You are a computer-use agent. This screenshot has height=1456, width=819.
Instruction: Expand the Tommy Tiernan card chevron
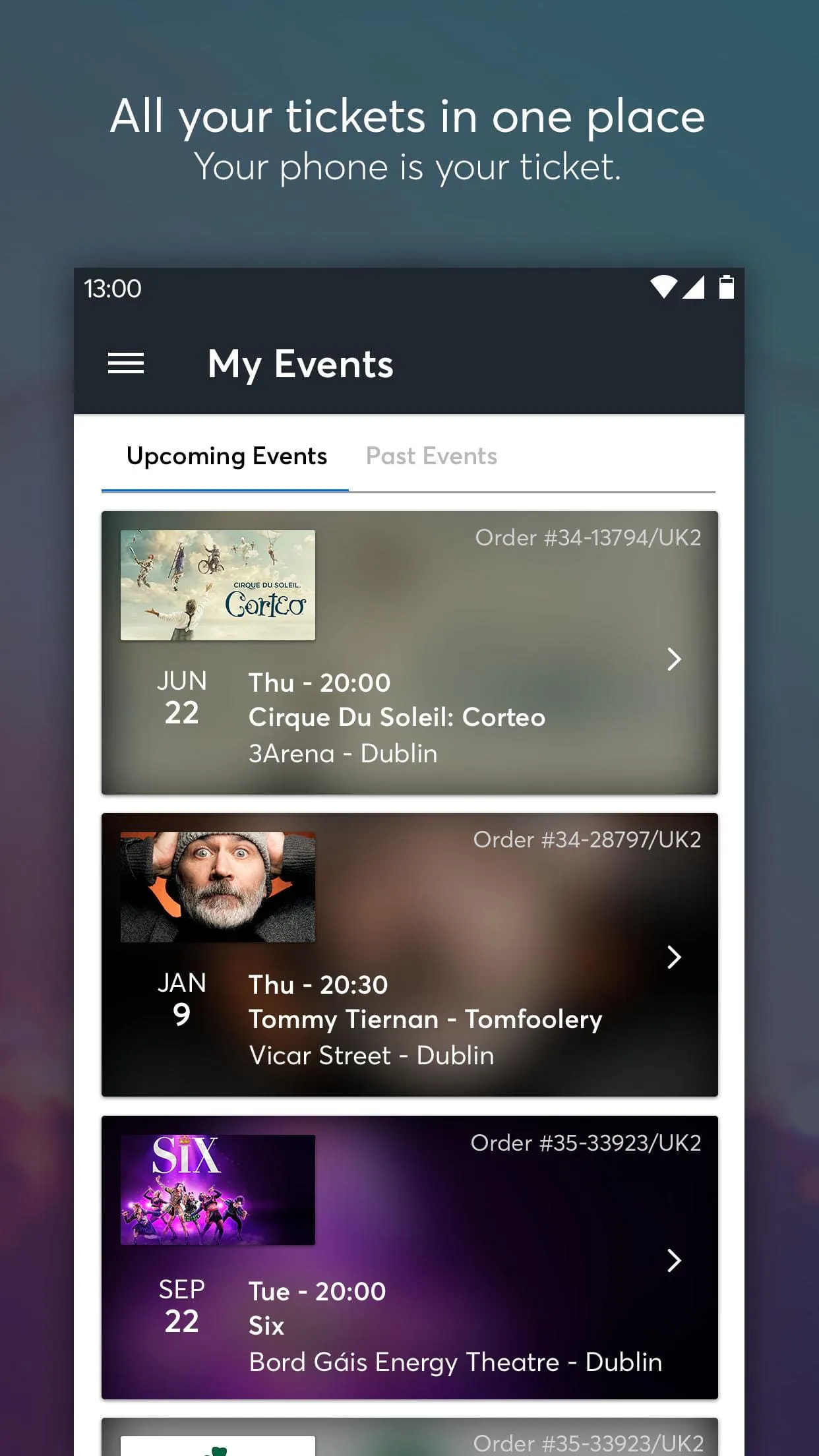pos(674,957)
